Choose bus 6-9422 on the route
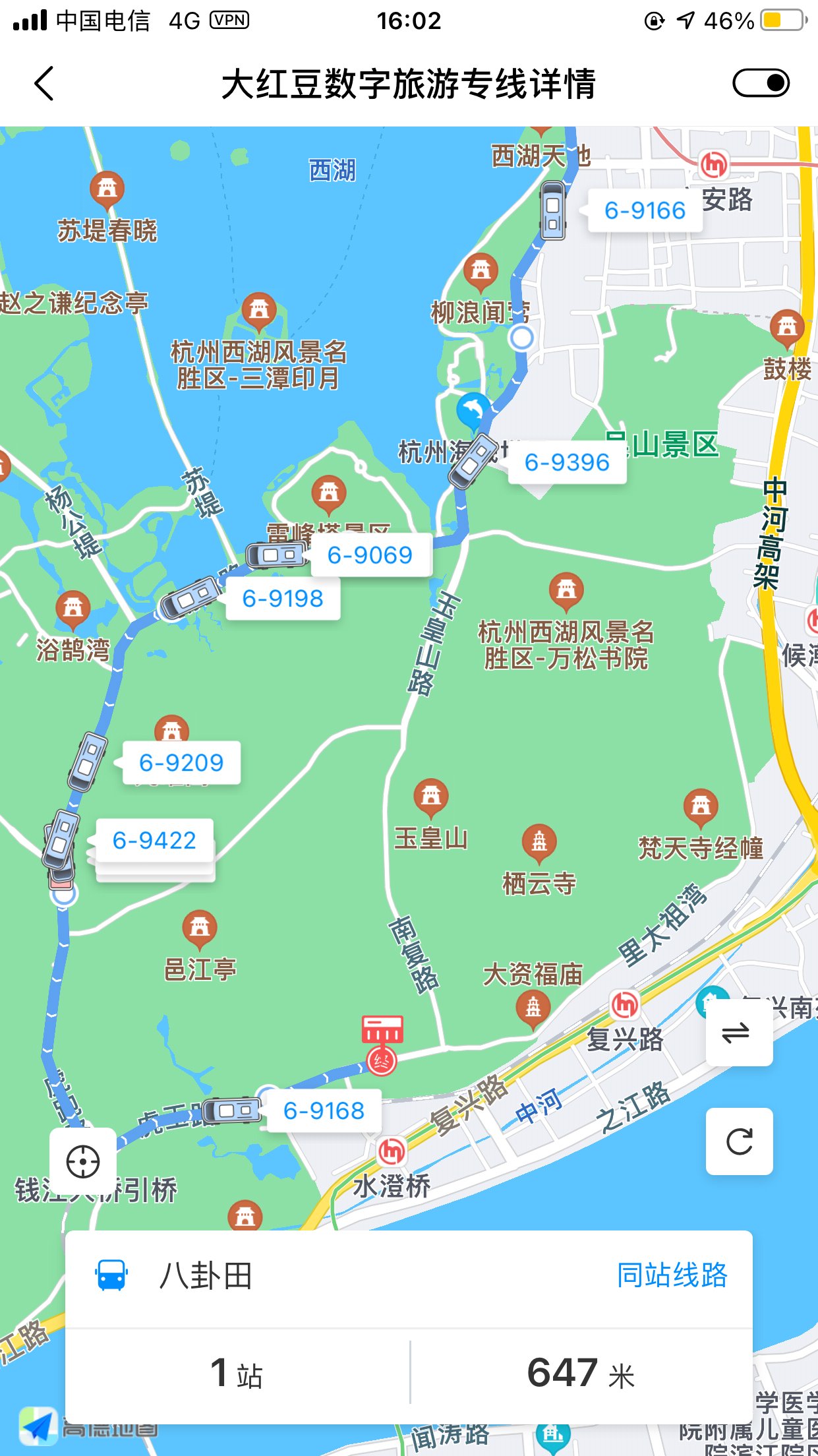This screenshot has height=1456, width=818. (154, 840)
